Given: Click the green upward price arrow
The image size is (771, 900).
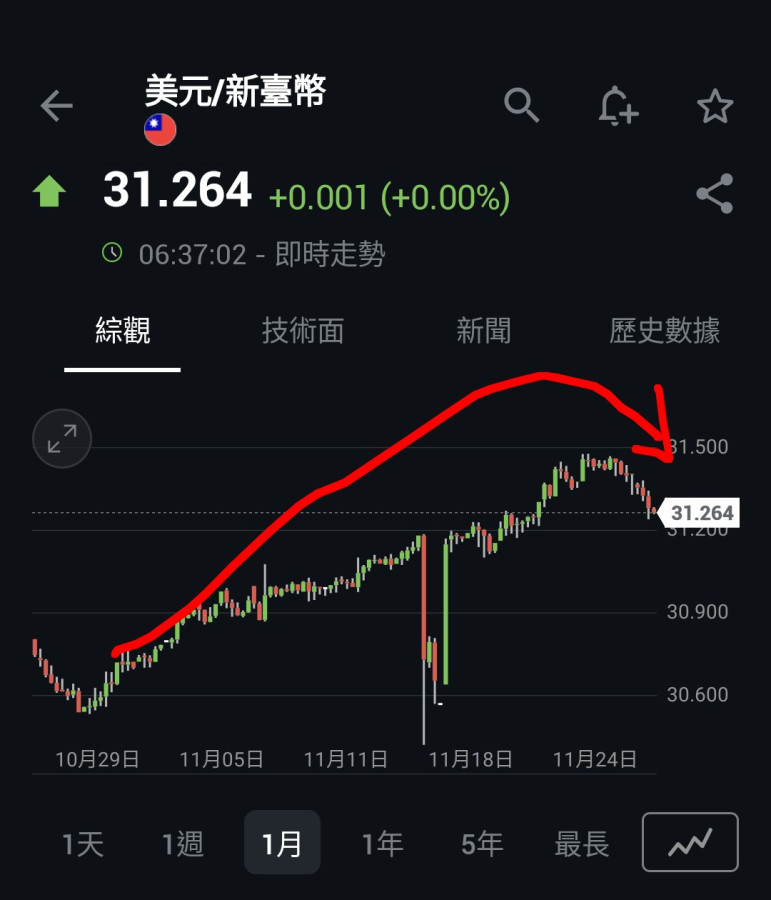Looking at the screenshot, I should tap(48, 190).
